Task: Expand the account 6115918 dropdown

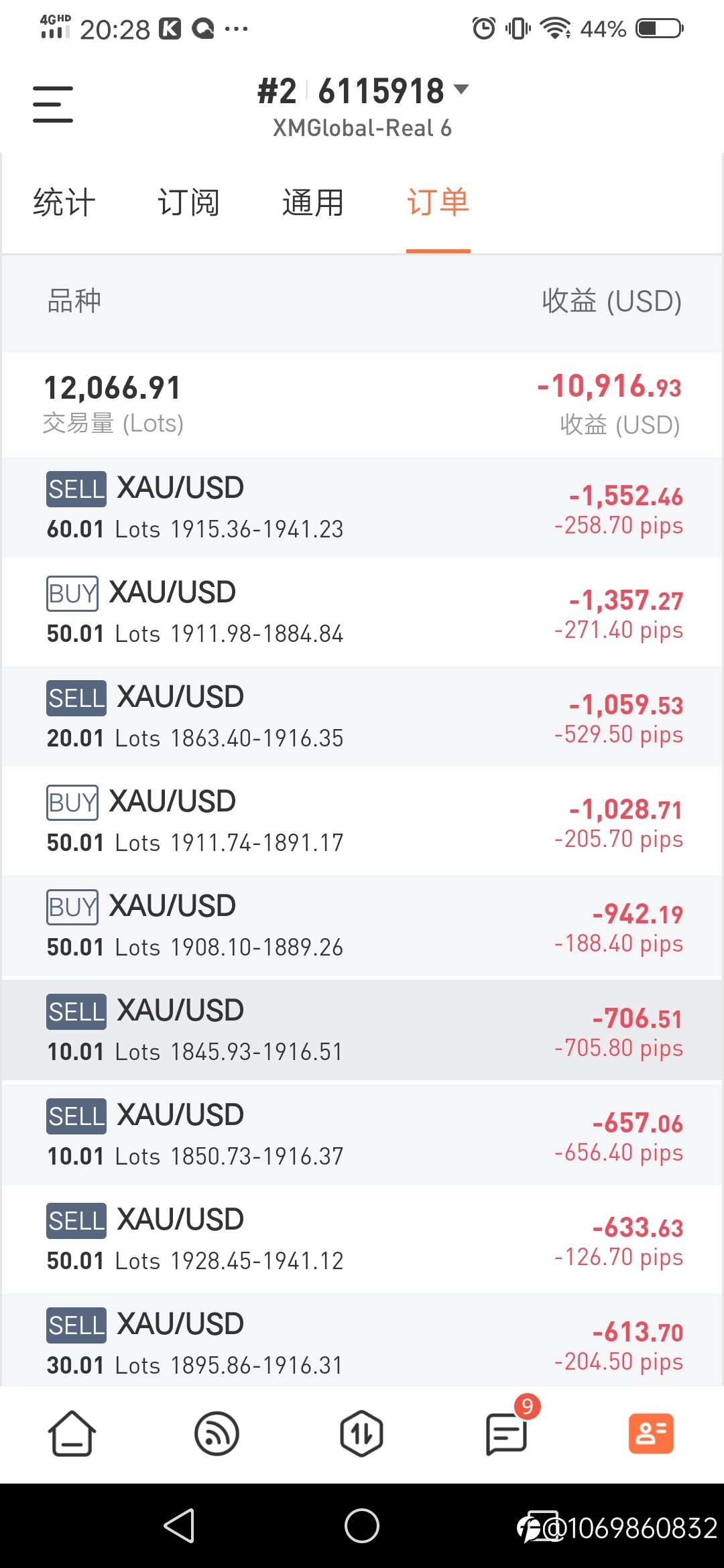Action: (363, 92)
